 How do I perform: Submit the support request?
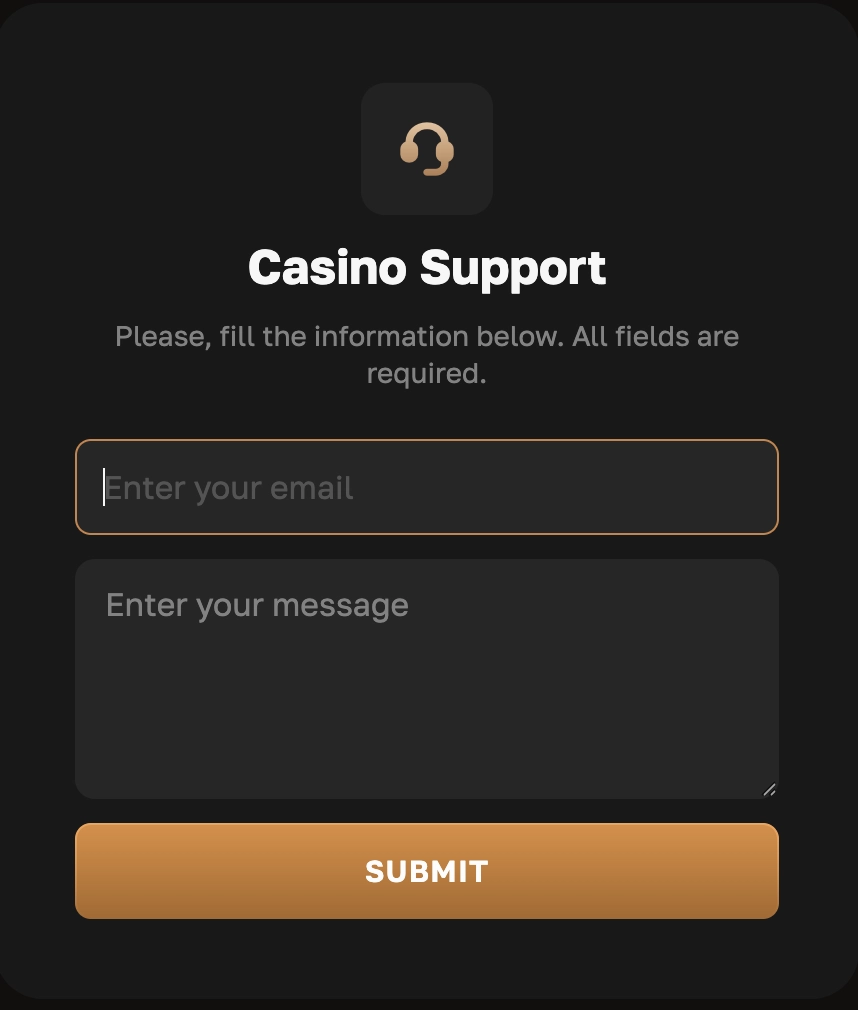click(427, 870)
